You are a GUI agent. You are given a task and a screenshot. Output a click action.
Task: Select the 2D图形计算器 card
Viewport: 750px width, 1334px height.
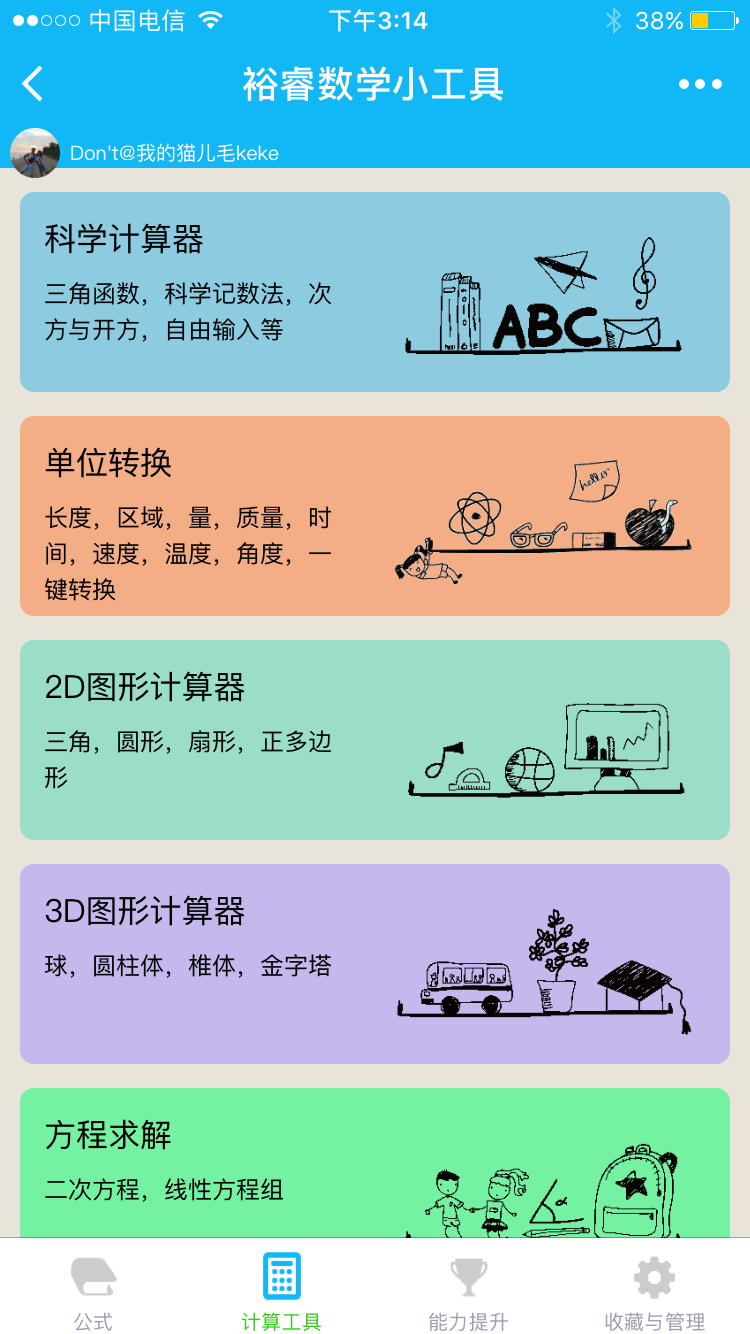[375, 740]
